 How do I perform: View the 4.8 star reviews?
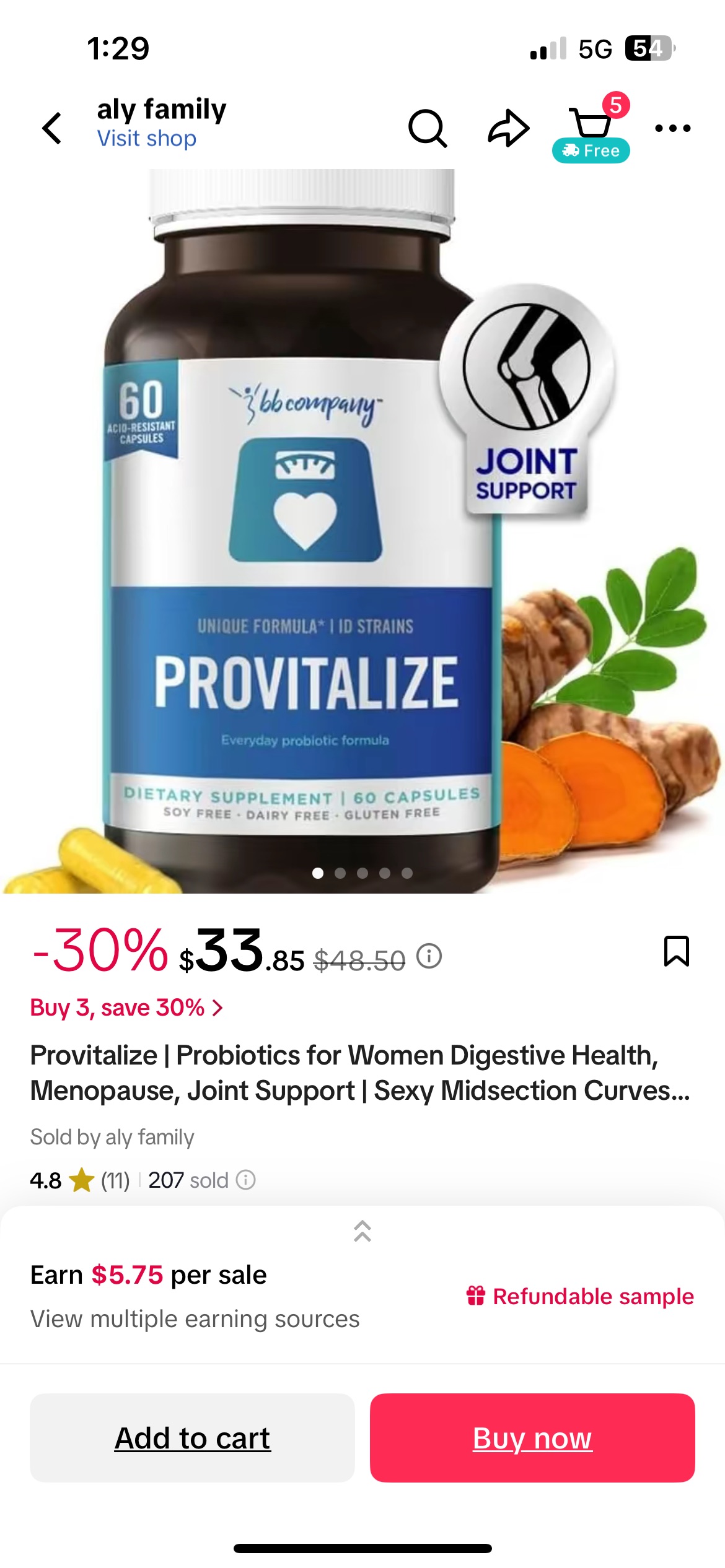tap(81, 1180)
